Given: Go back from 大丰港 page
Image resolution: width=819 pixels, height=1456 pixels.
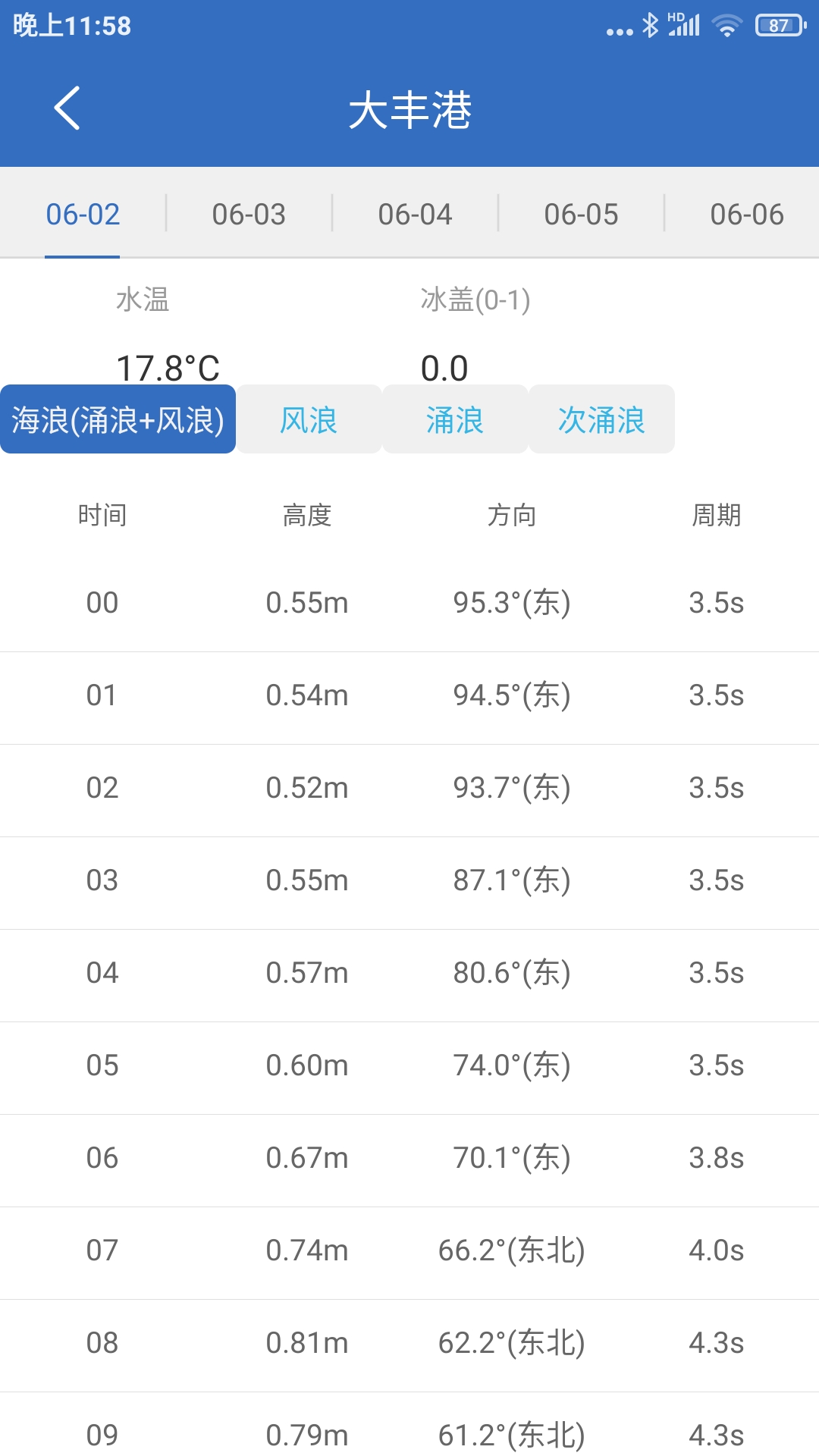Looking at the screenshot, I should [67, 108].
